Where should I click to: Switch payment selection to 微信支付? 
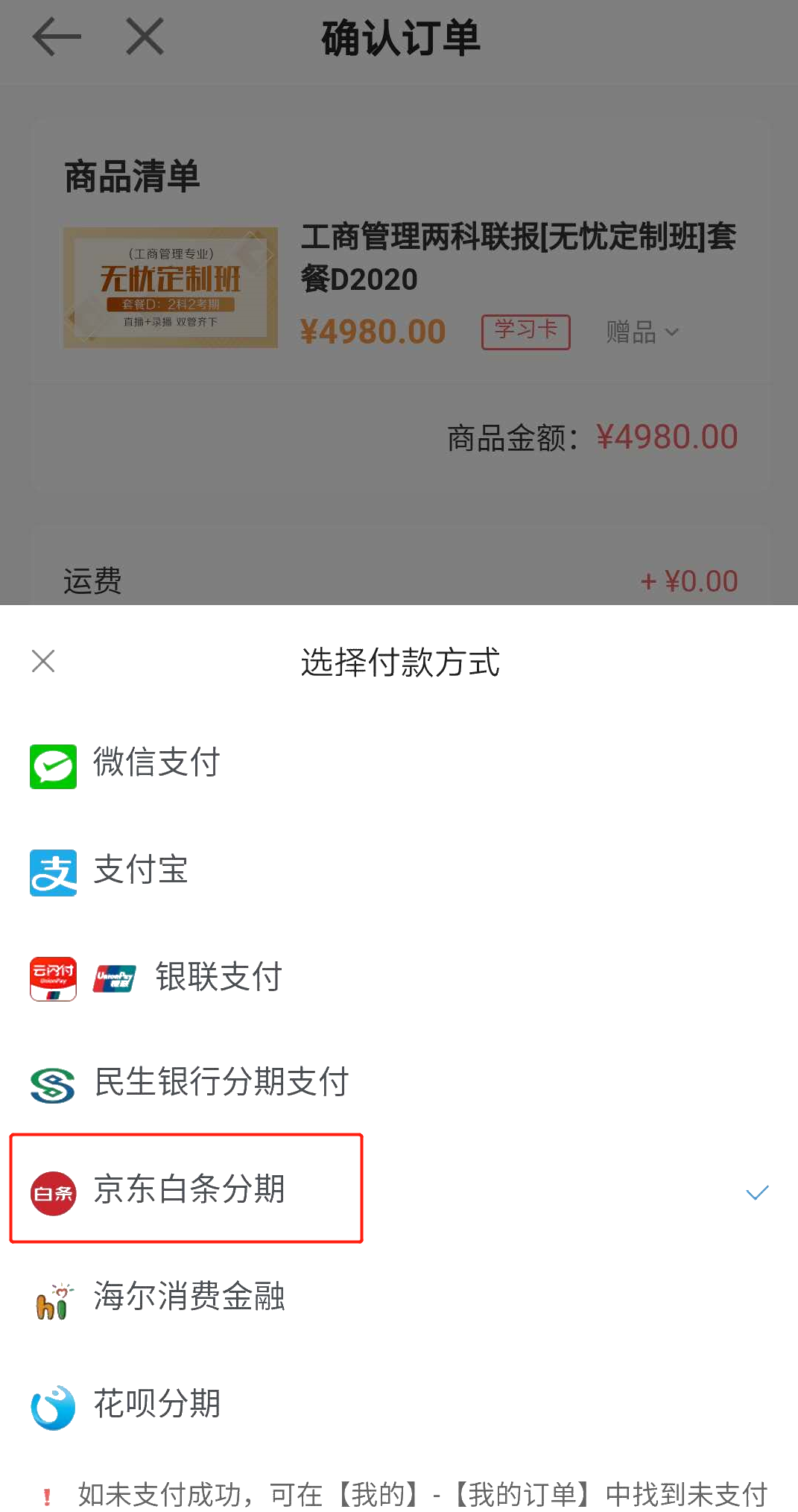(x=156, y=763)
